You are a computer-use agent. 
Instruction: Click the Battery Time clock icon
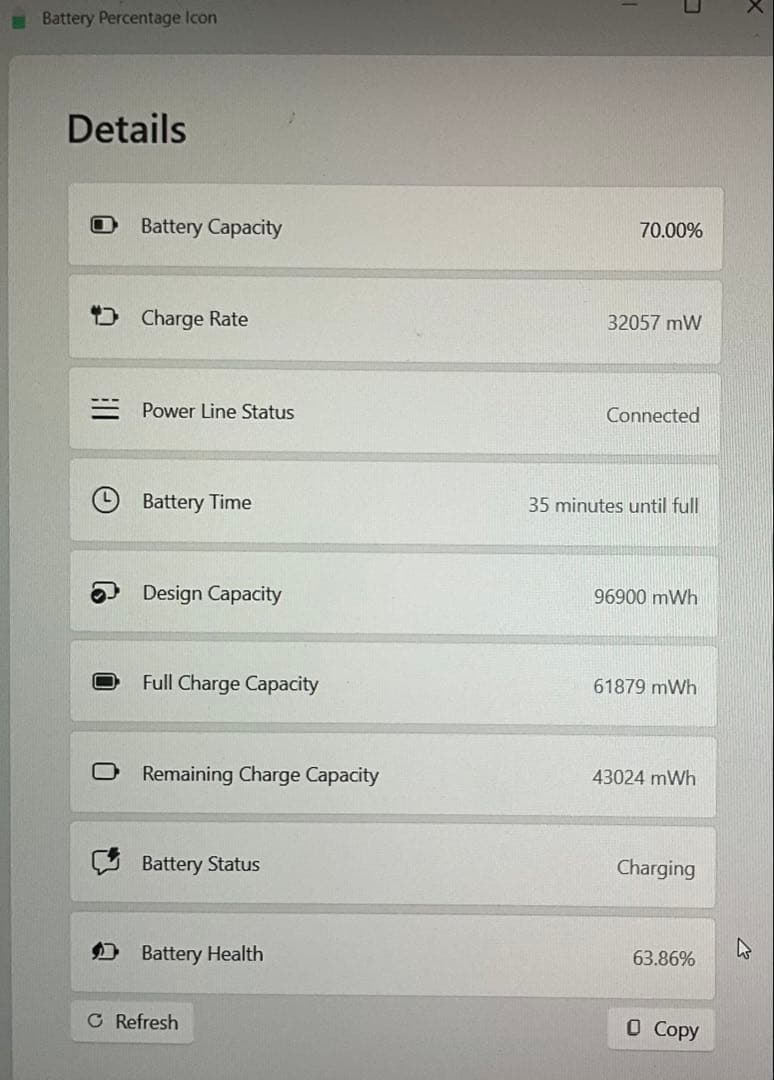[x=105, y=501]
